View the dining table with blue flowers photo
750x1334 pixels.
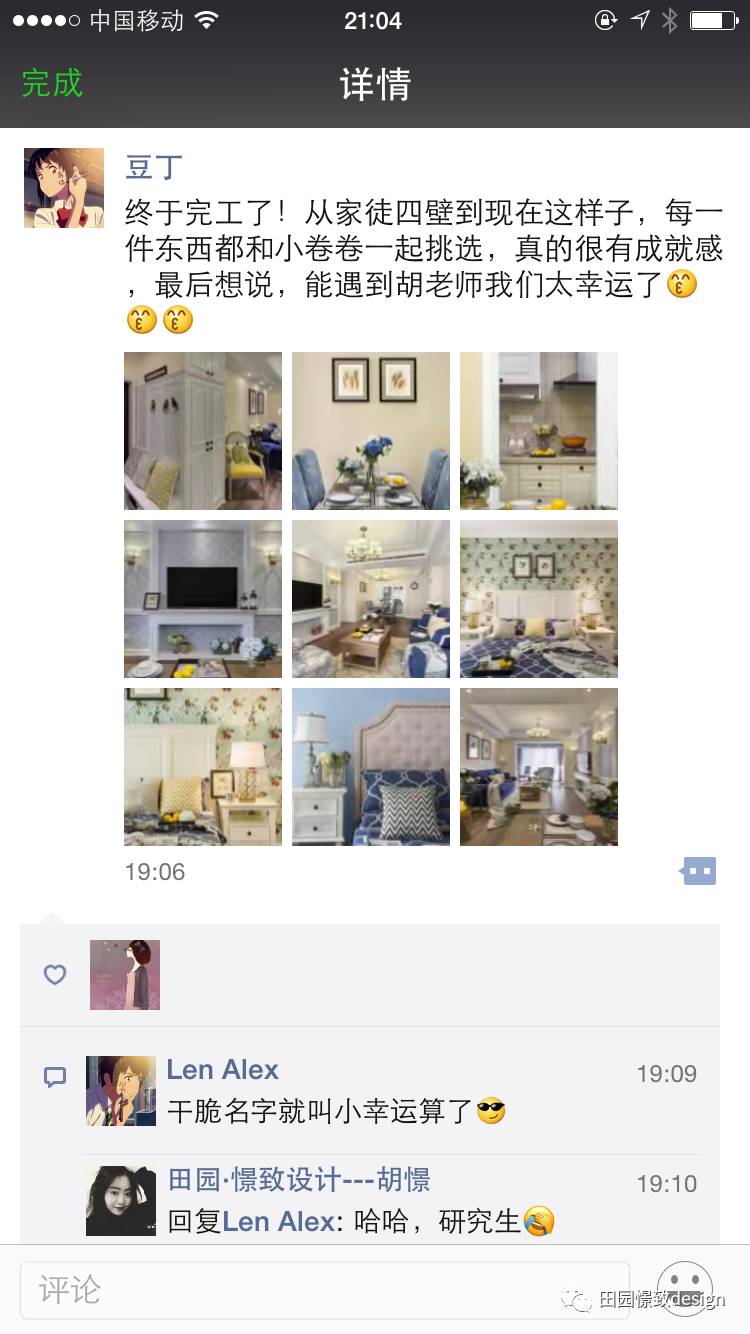click(371, 431)
